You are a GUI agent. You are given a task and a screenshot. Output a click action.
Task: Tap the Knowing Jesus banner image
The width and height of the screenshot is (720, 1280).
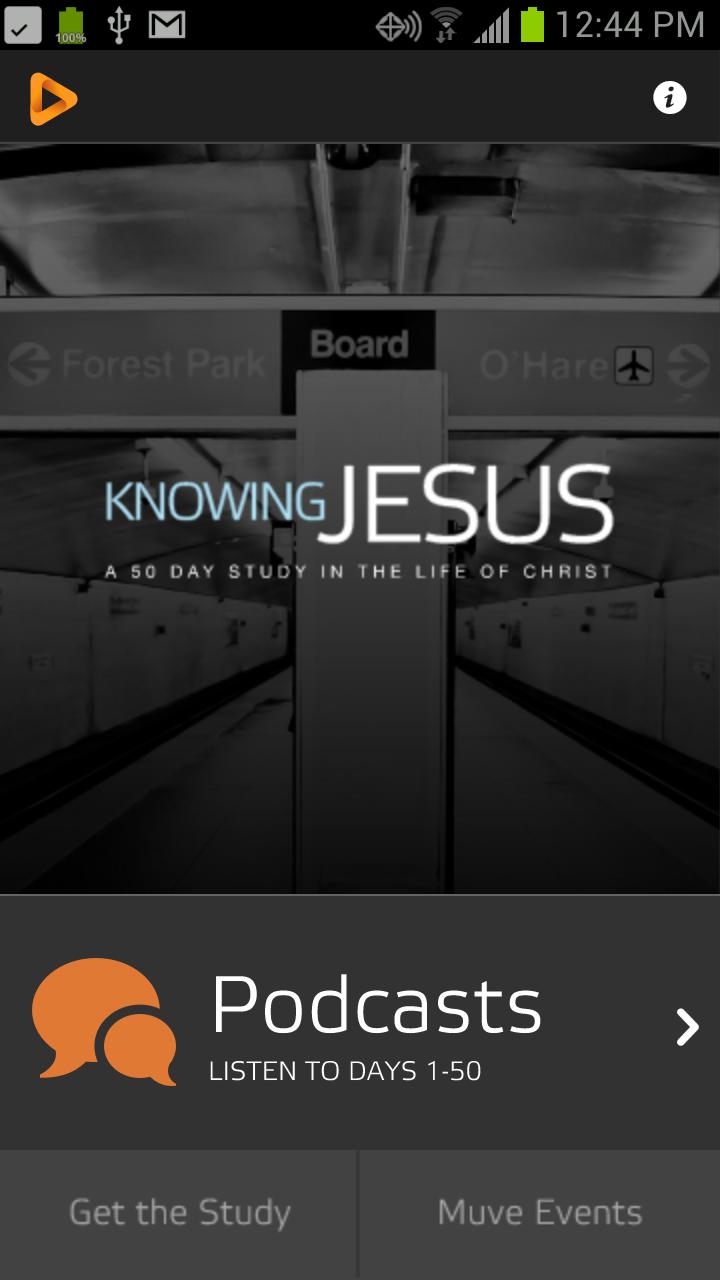[x=360, y=515]
